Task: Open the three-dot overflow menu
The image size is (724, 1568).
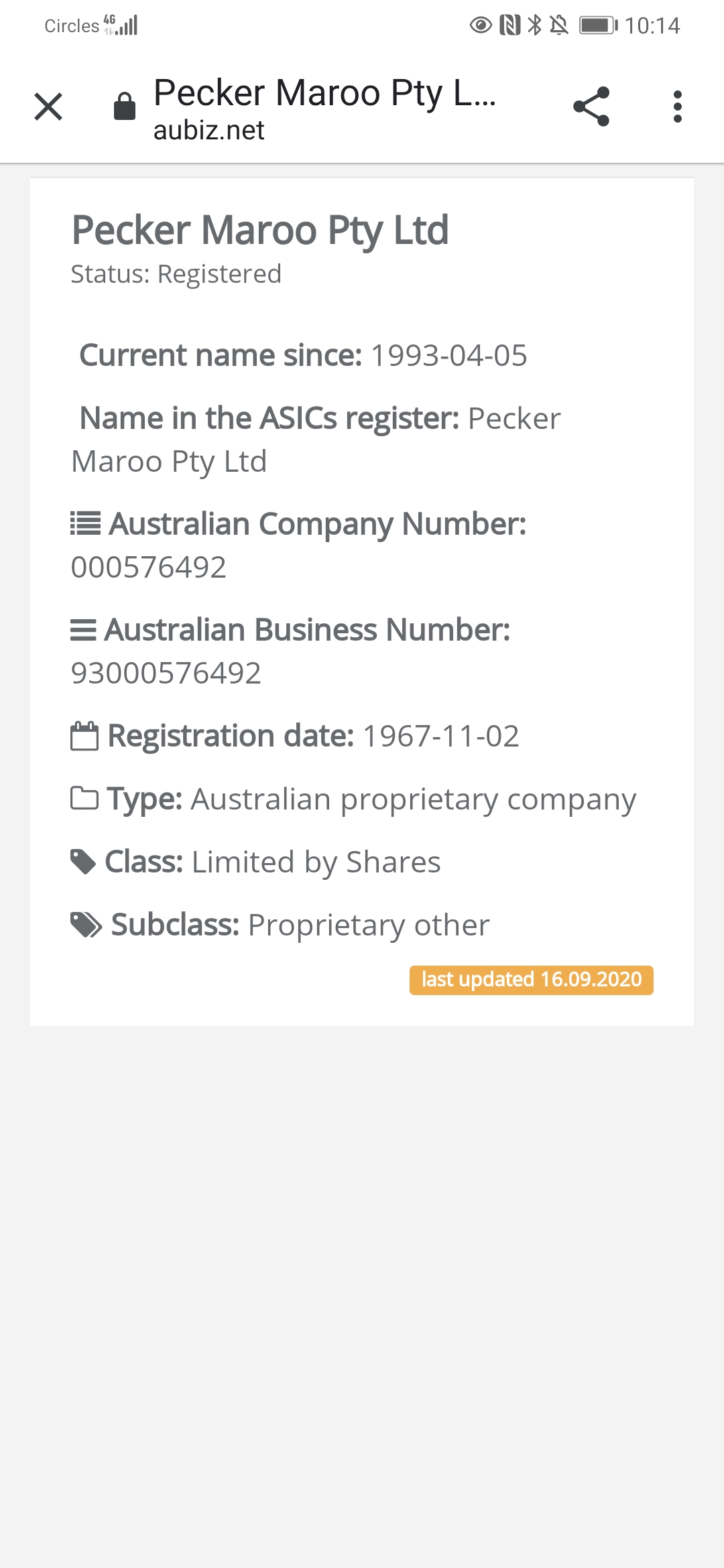Action: [678, 107]
